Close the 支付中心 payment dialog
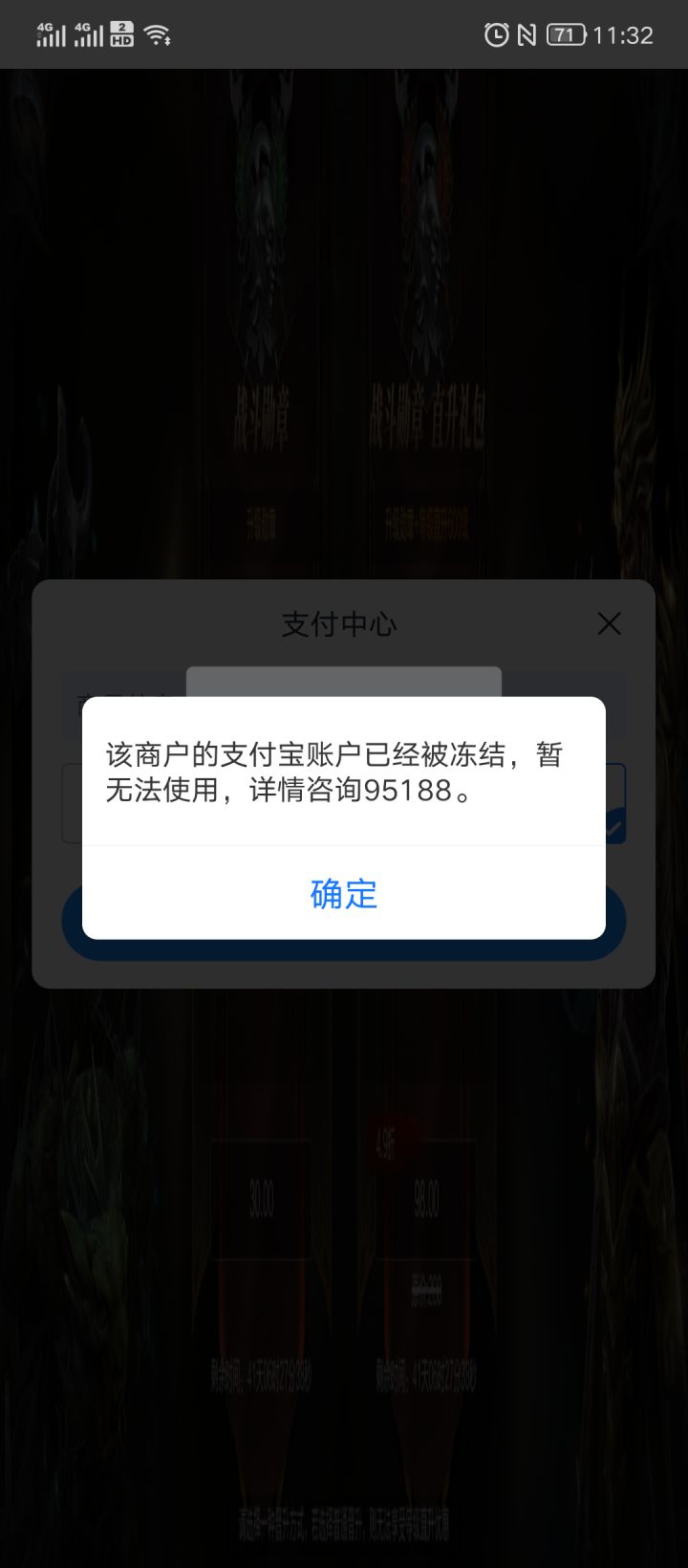The image size is (688, 1568). (609, 623)
